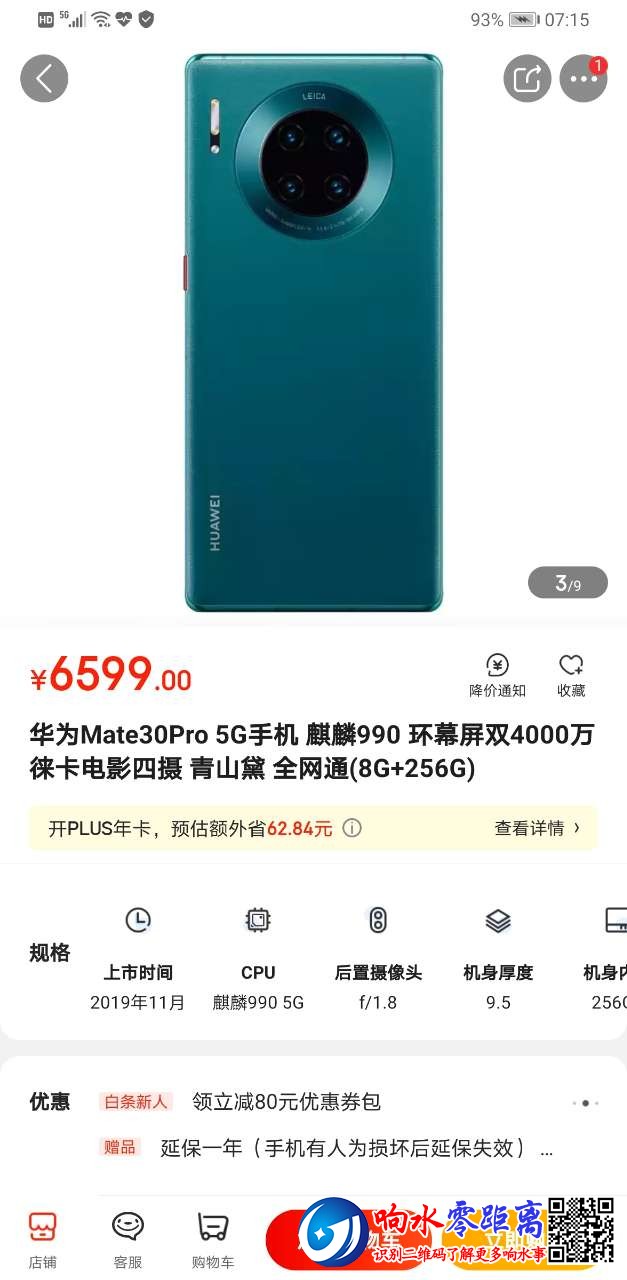The image size is (627, 1280).
Task: Share this Mate30Pro product
Action: 527,78
